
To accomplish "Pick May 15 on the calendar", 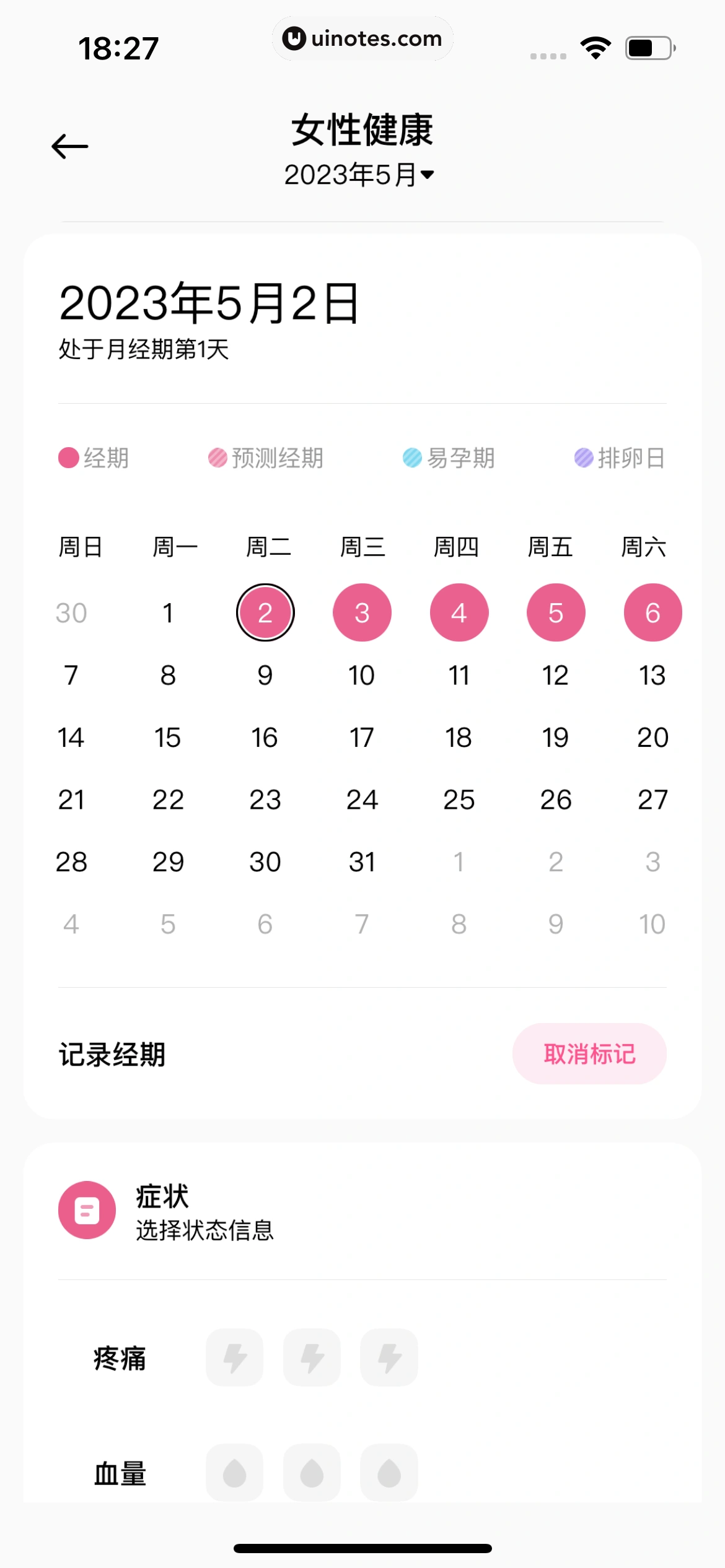I will [167, 738].
